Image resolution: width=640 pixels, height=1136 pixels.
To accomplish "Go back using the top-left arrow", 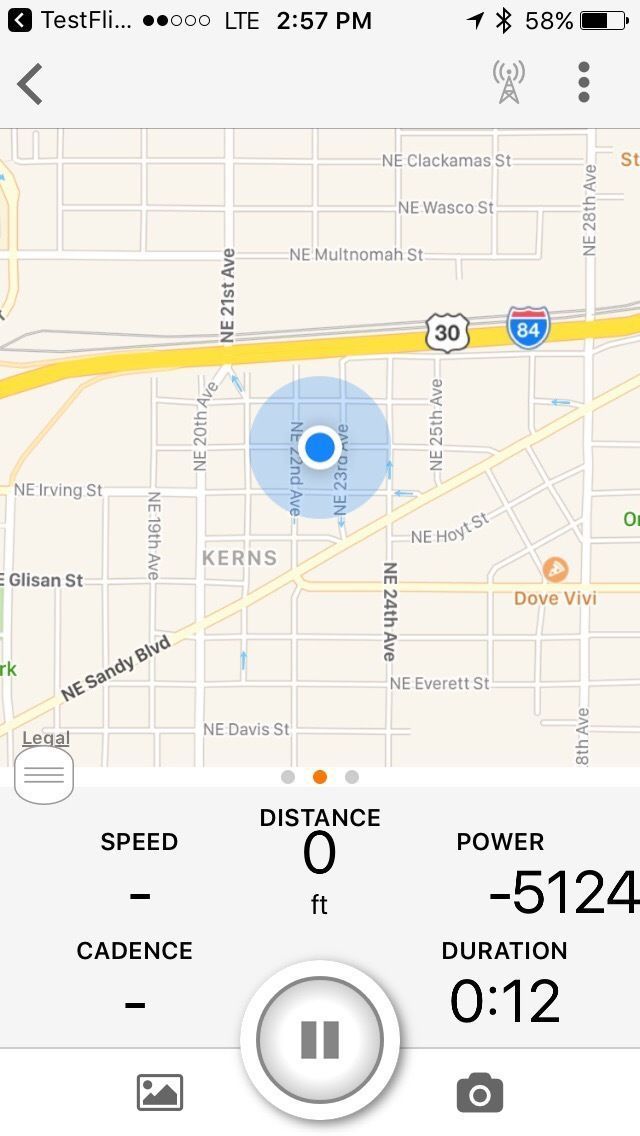I will (x=30, y=83).
